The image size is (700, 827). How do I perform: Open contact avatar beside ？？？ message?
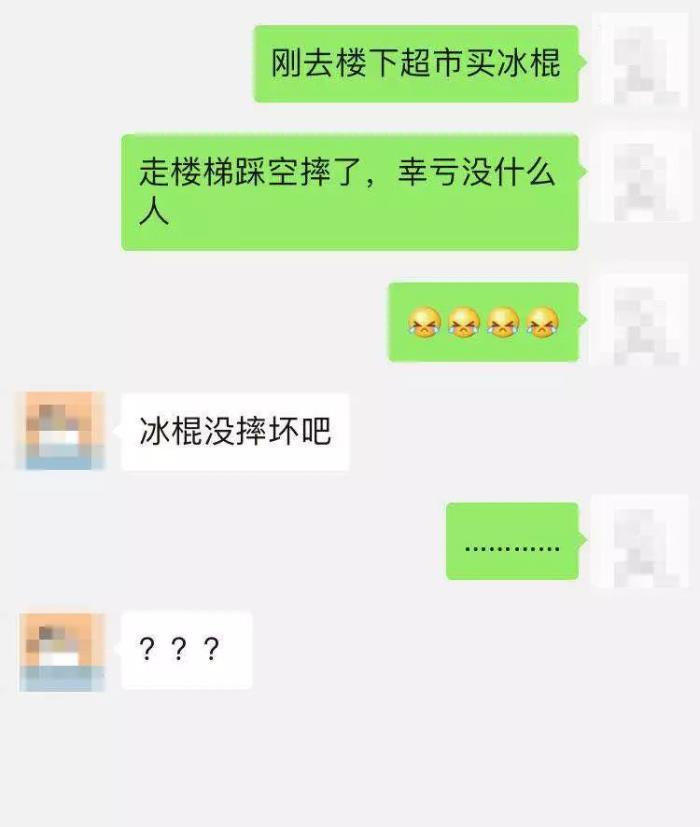click(60, 651)
